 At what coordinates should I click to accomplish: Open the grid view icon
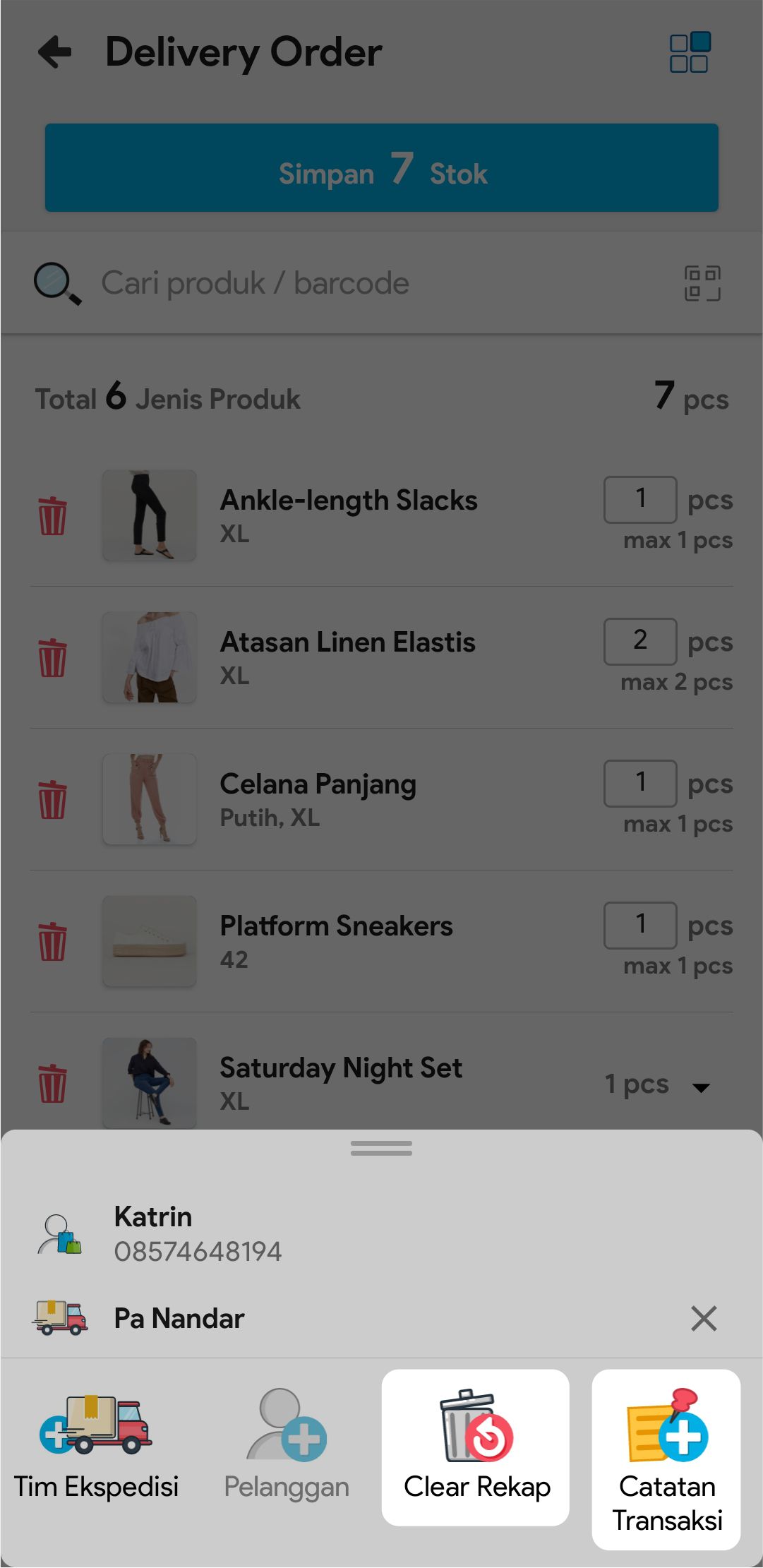(689, 52)
